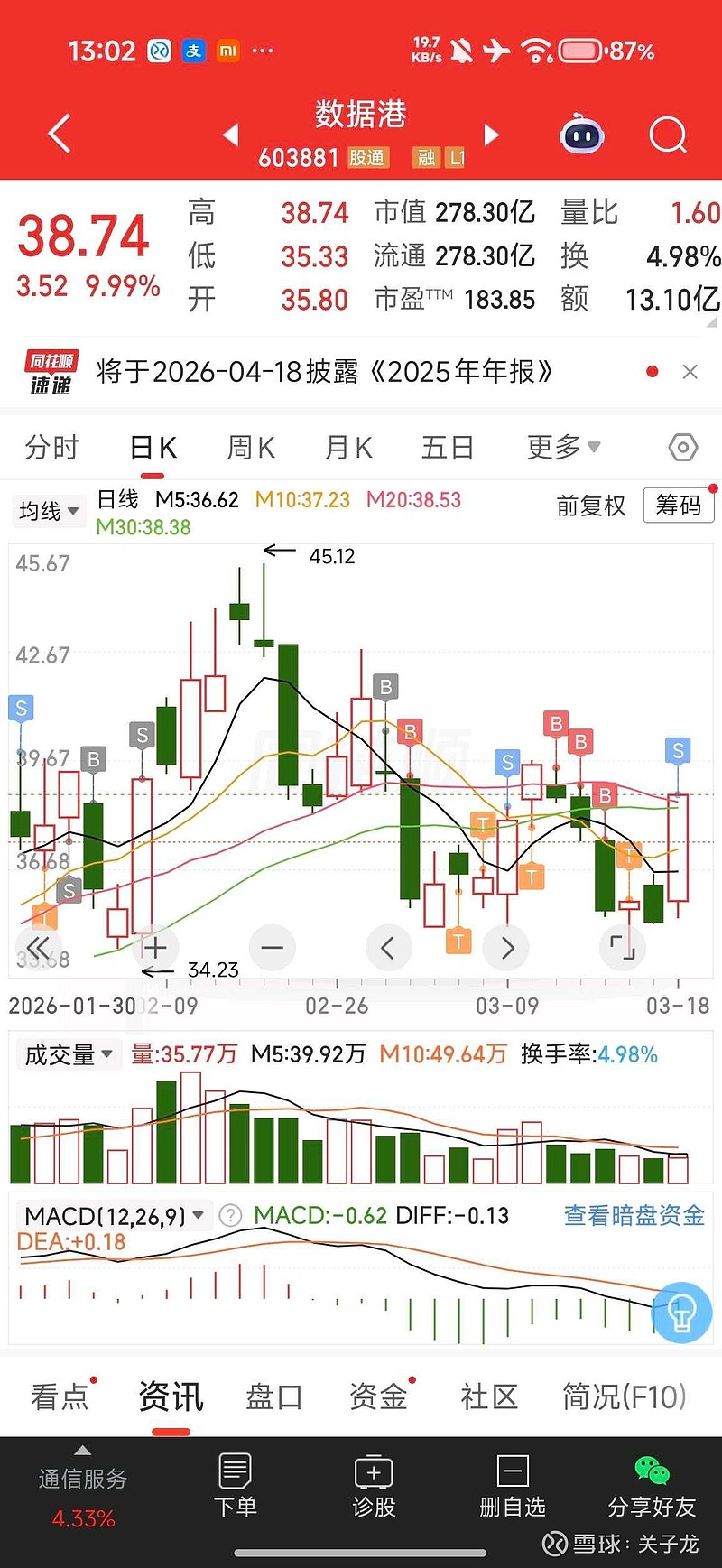The height and width of the screenshot is (1568, 722).
Task: Switch to the 五日 tab
Action: [448, 447]
